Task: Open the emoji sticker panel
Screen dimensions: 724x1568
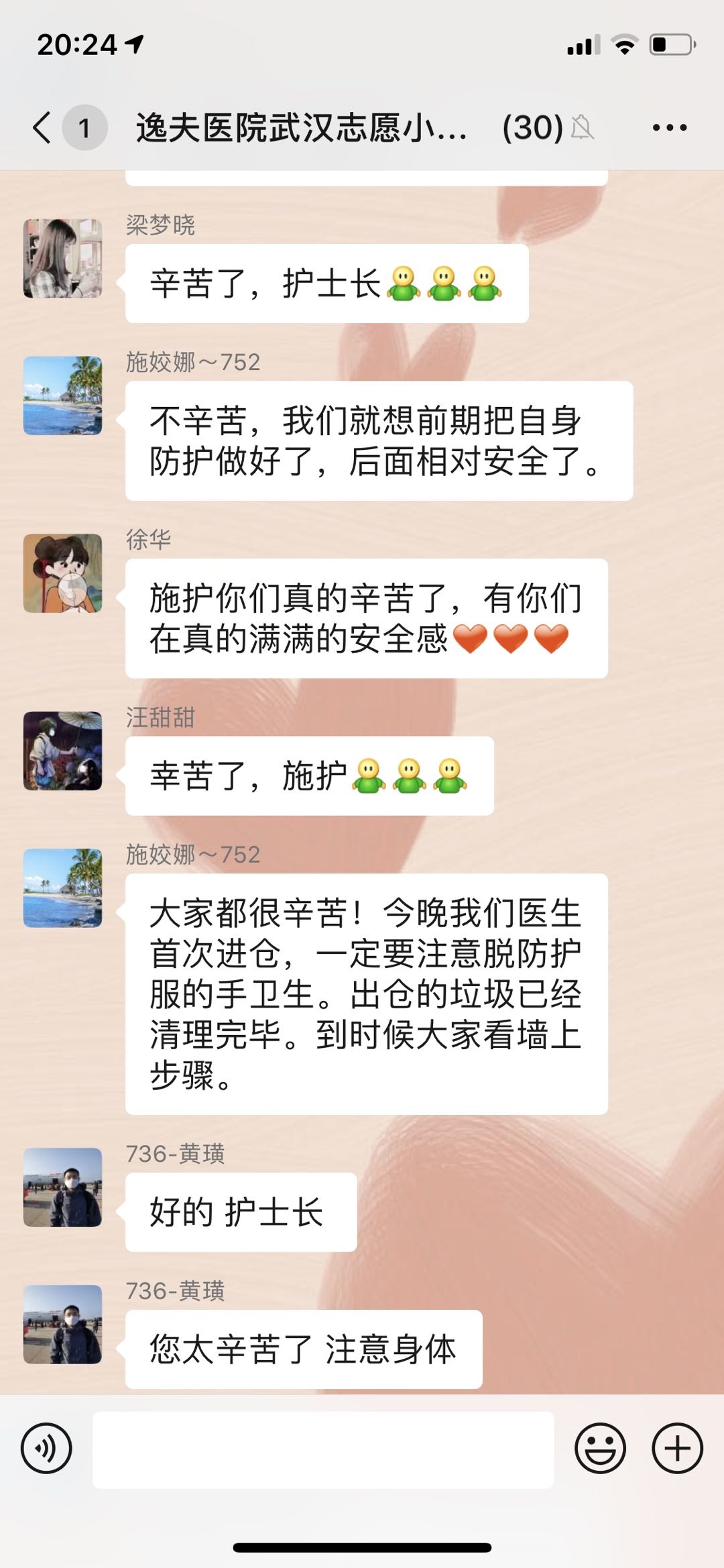Action: 600,1448
